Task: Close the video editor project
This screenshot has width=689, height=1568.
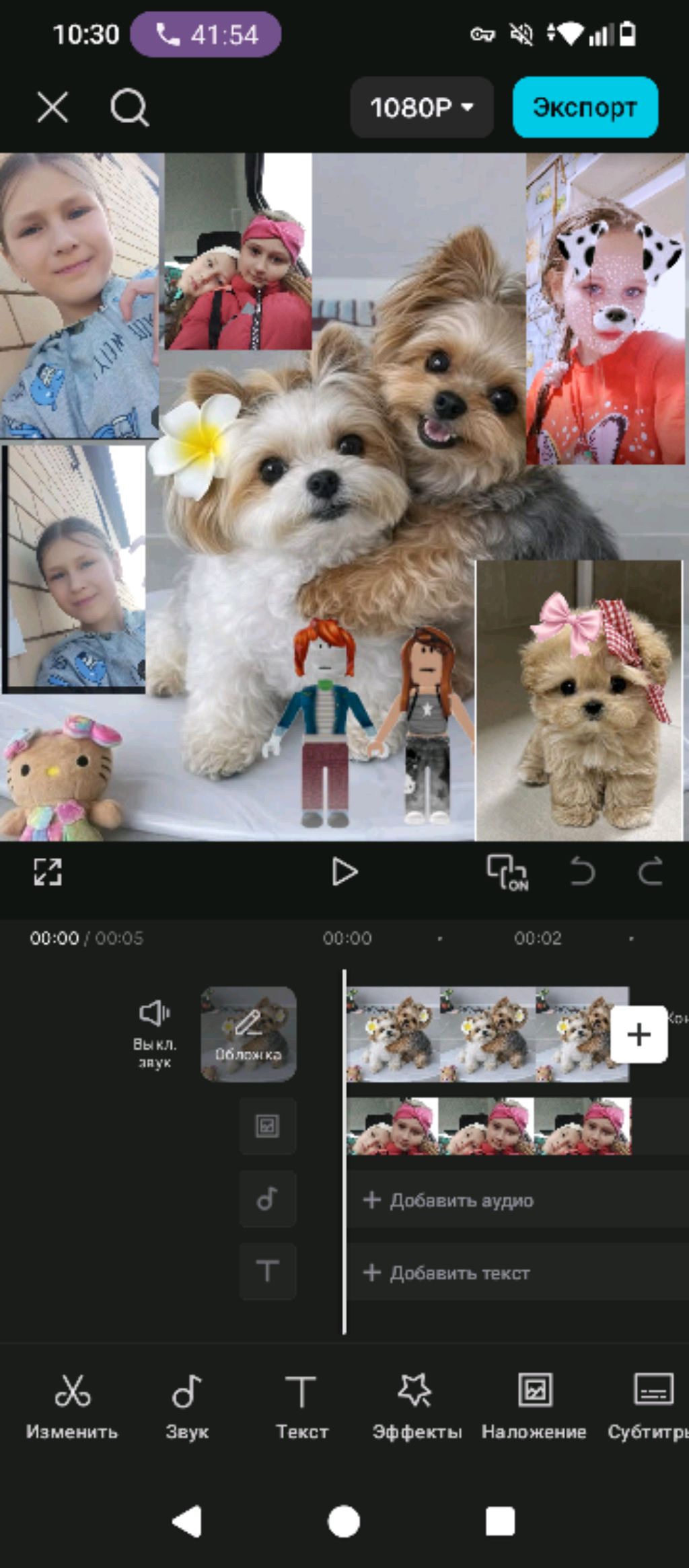Action: [x=52, y=107]
